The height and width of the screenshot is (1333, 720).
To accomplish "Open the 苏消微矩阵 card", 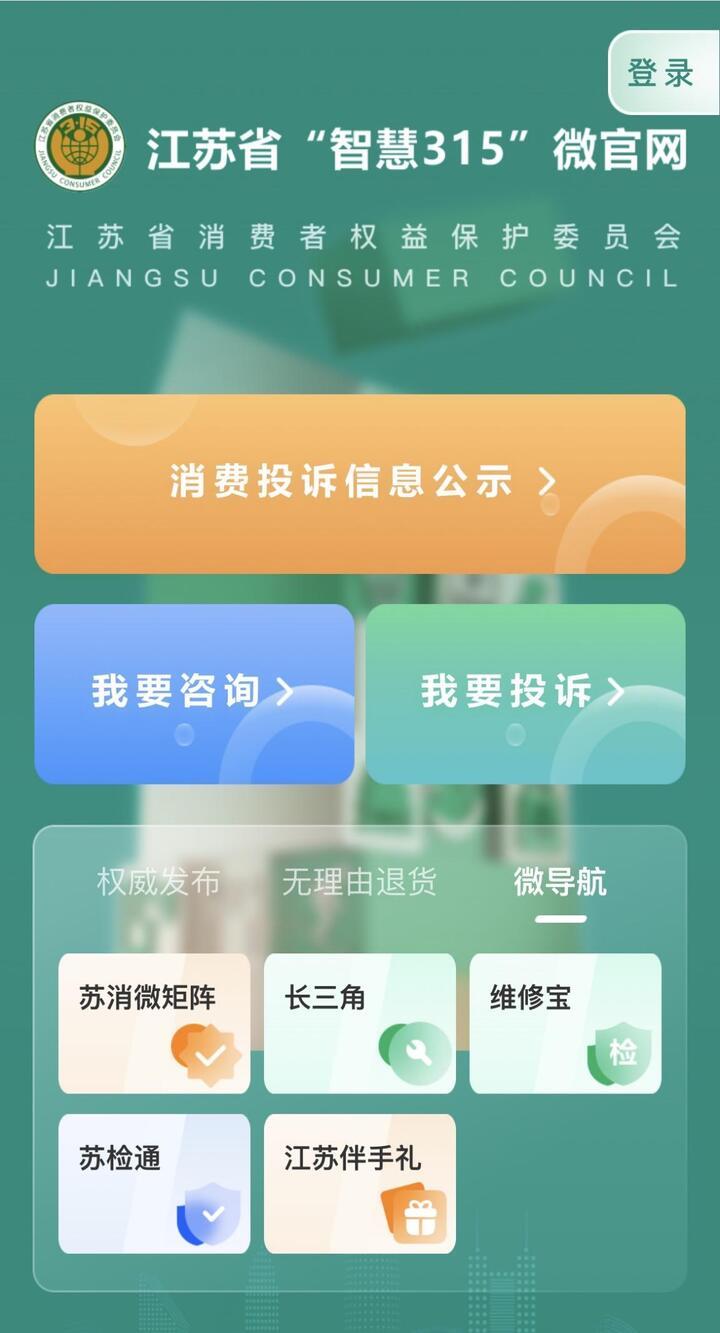I will (x=154, y=1023).
